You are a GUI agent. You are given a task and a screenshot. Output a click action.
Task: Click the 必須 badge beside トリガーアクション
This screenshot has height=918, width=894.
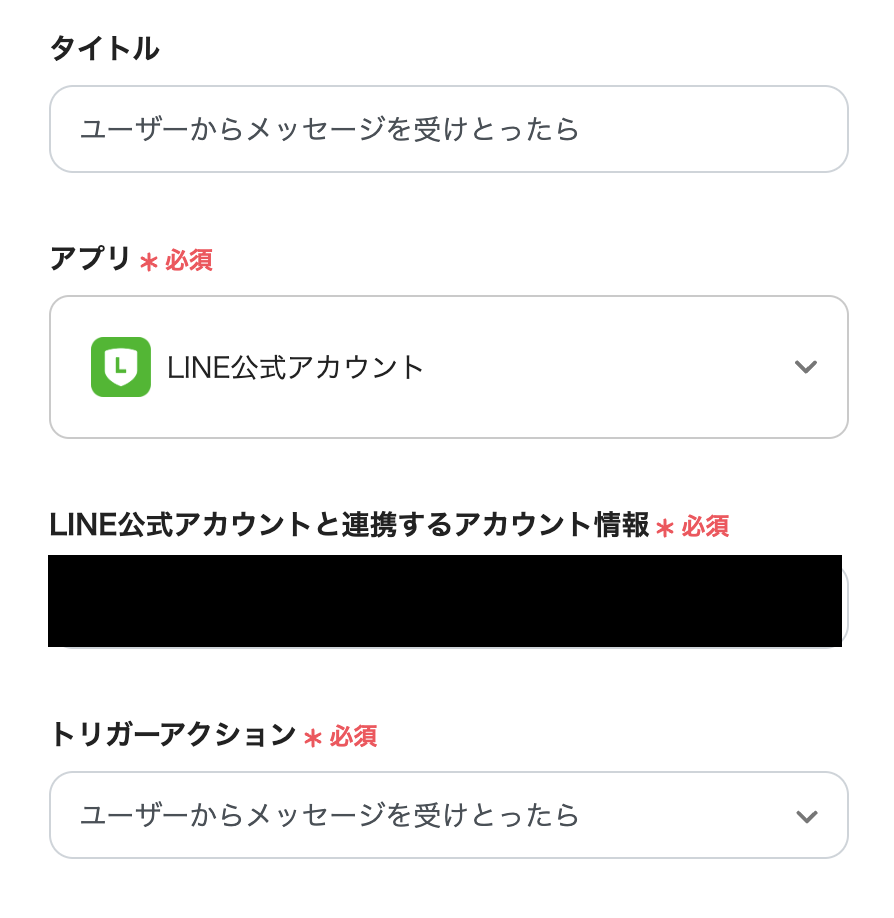[x=355, y=736]
